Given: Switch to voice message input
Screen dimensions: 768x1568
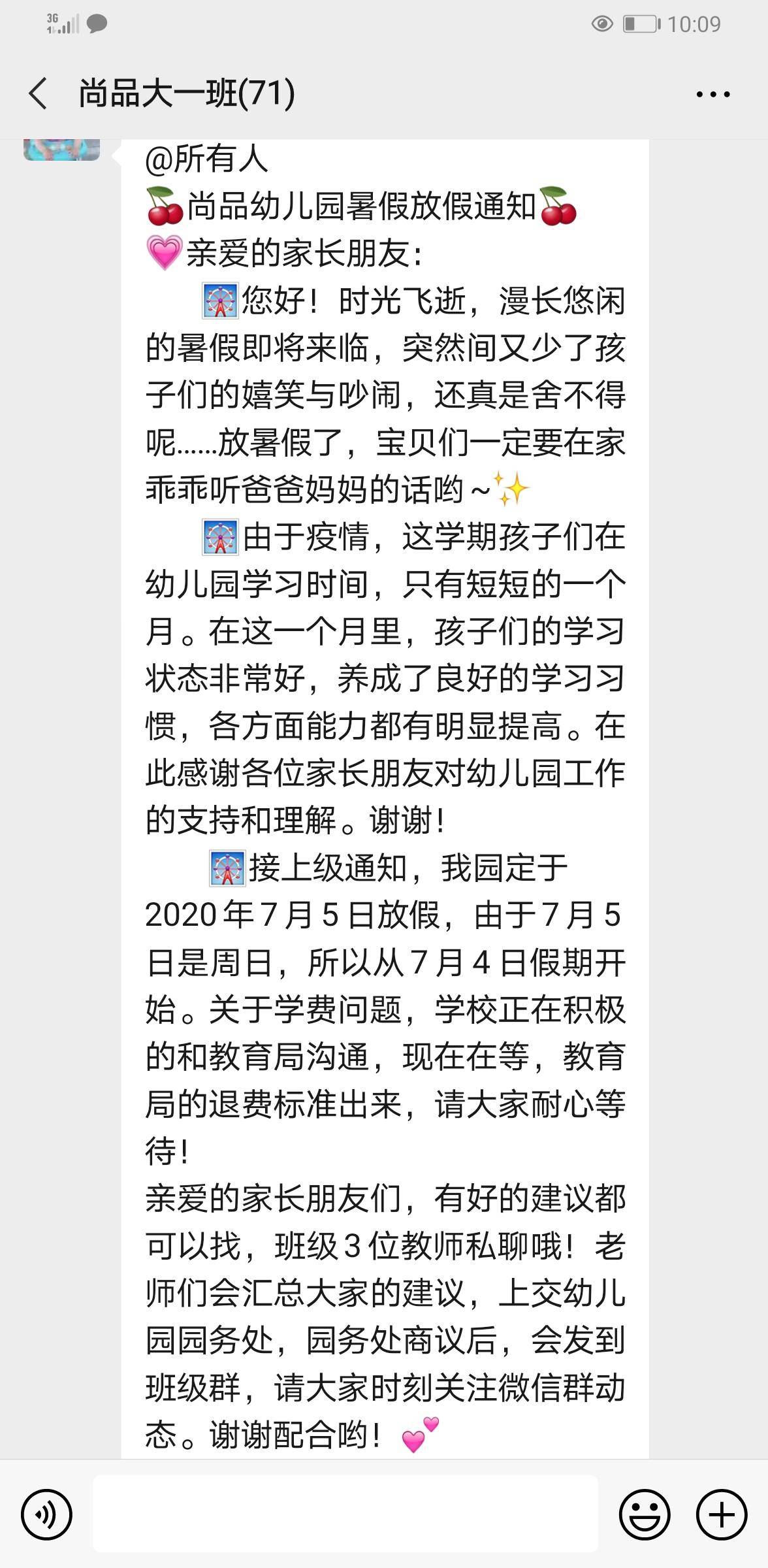Looking at the screenshot, I should pos(46,1514).
